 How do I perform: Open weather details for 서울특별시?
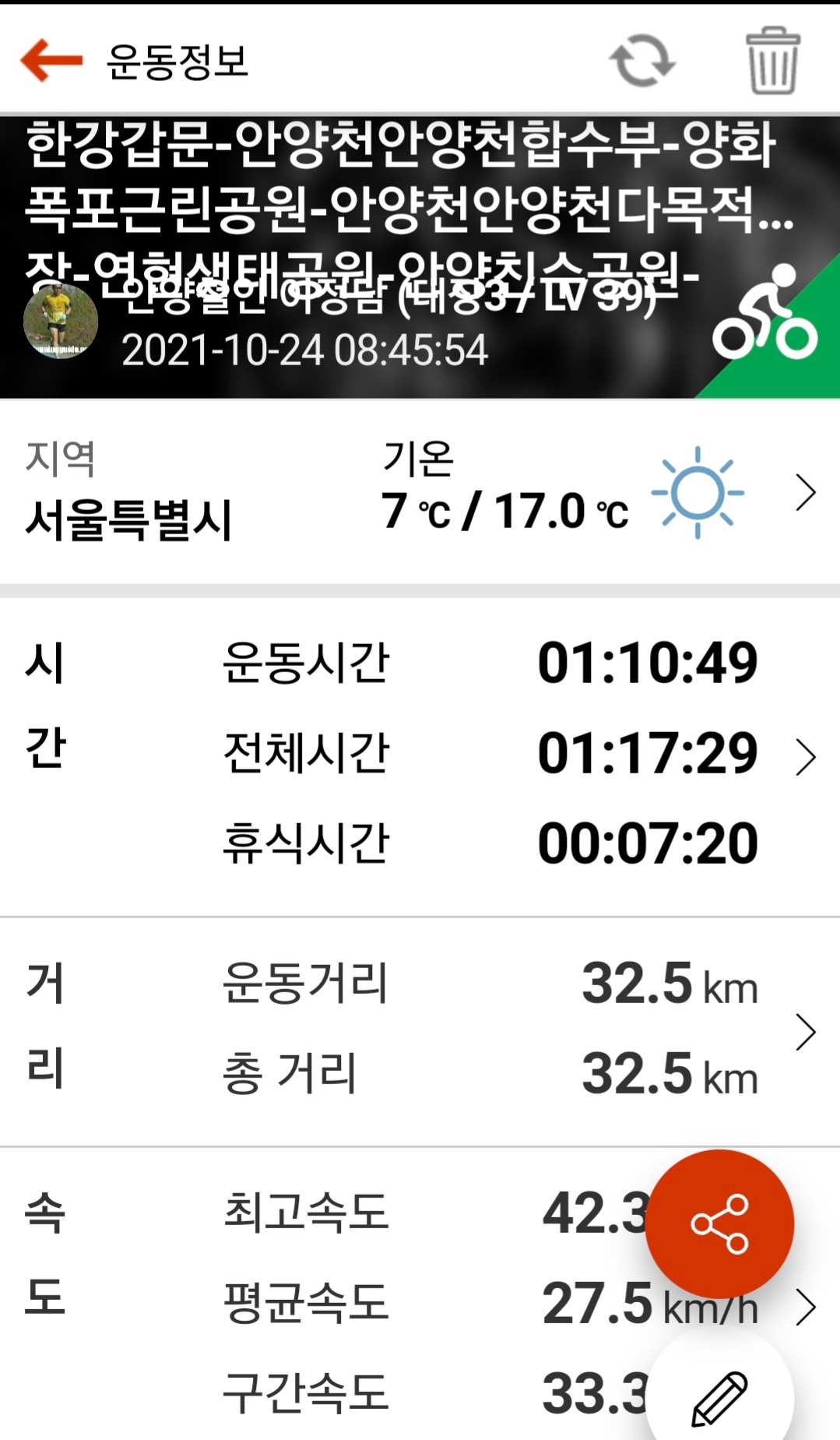coord(805,493)
